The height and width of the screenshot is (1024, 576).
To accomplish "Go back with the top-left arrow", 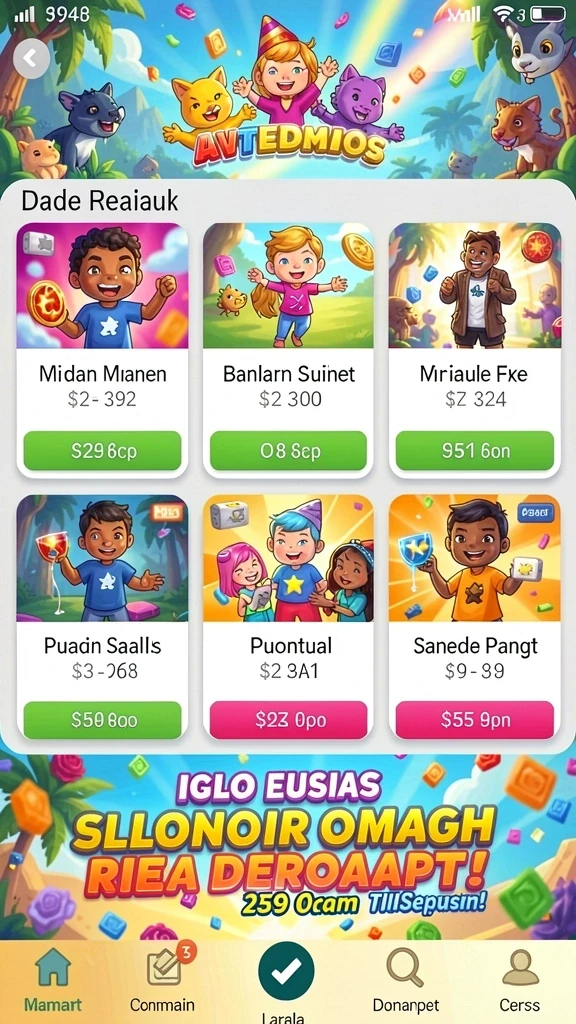I will (x=31, y=59).
